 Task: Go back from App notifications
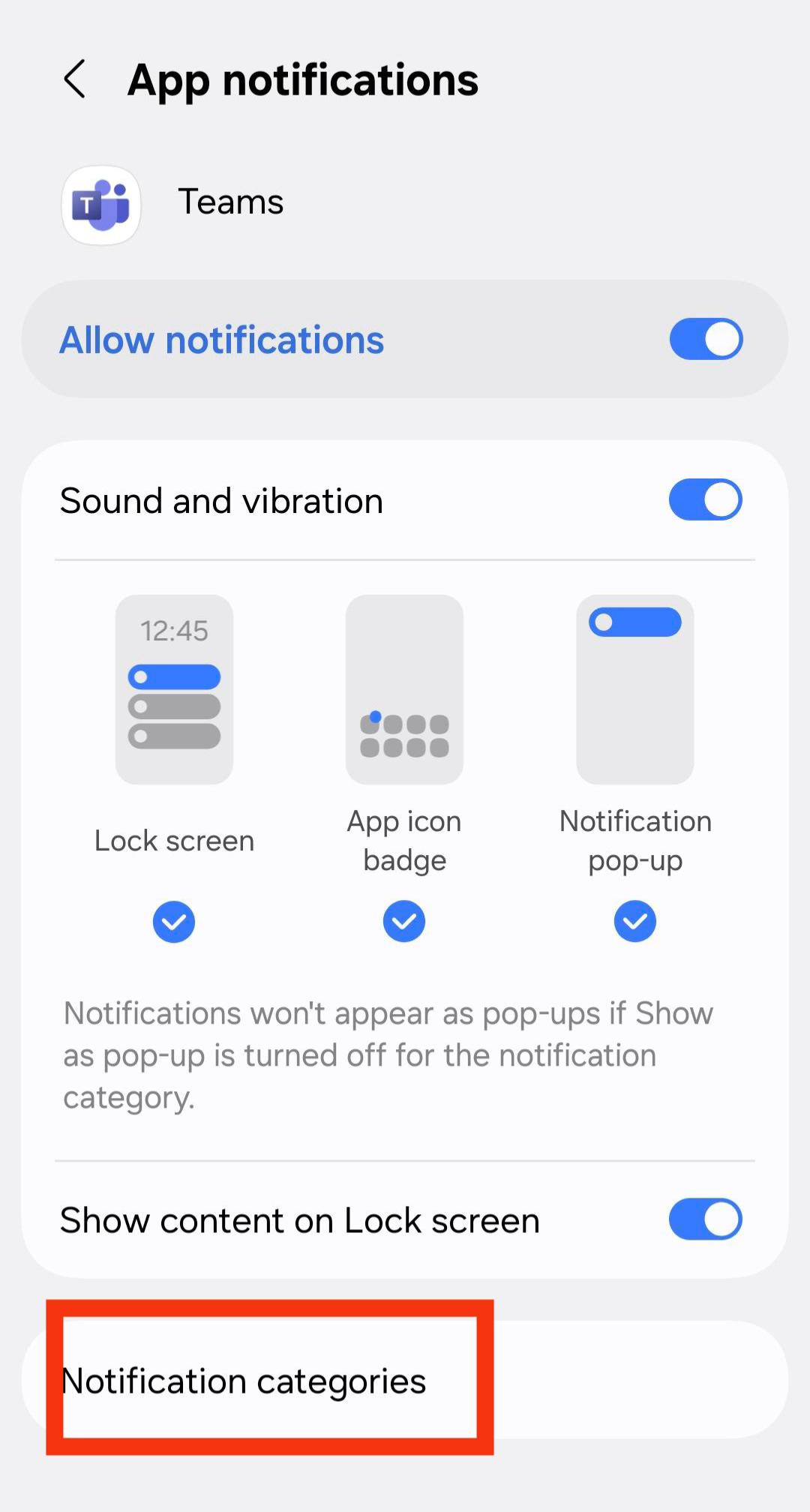75,79
